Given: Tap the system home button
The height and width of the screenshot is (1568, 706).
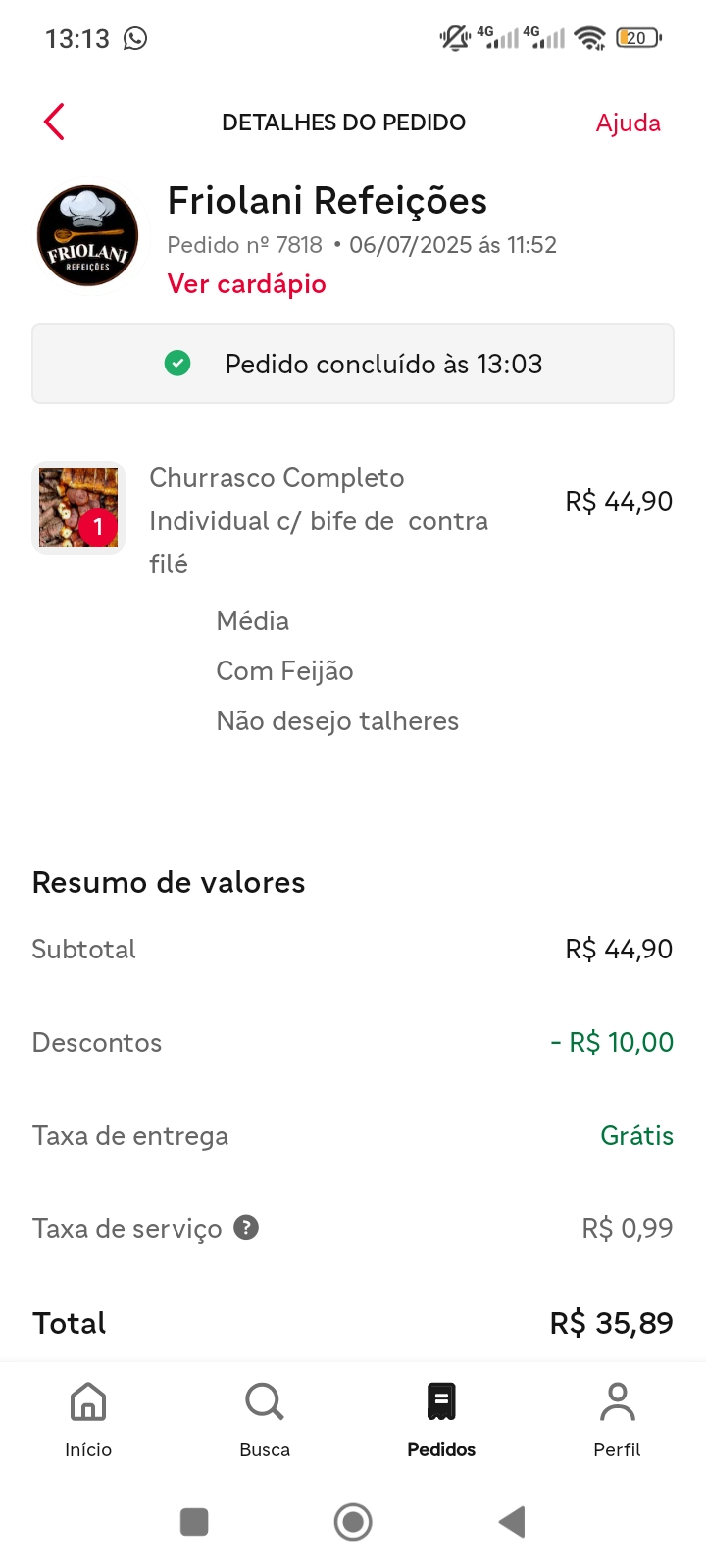Looking at the screenshot, I should coord(353,1522).
